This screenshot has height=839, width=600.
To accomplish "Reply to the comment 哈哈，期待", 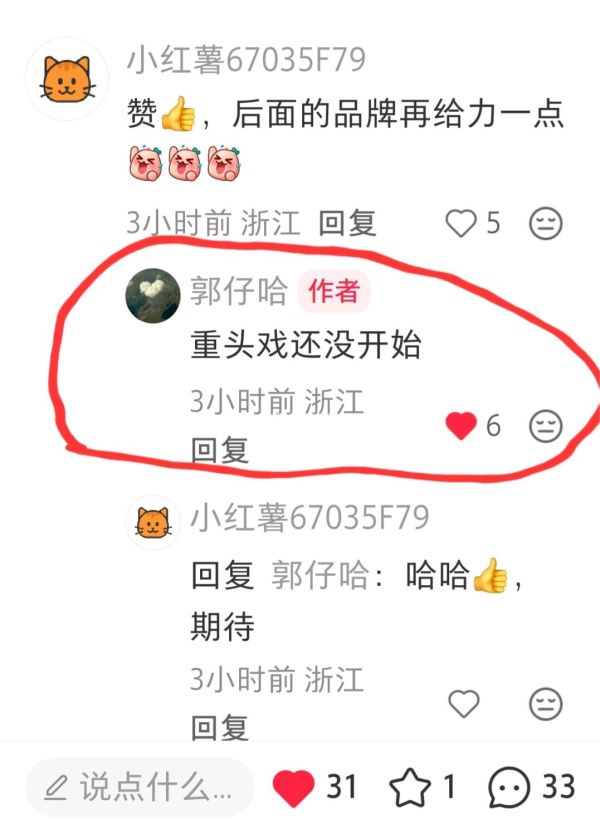I will 220,727.
